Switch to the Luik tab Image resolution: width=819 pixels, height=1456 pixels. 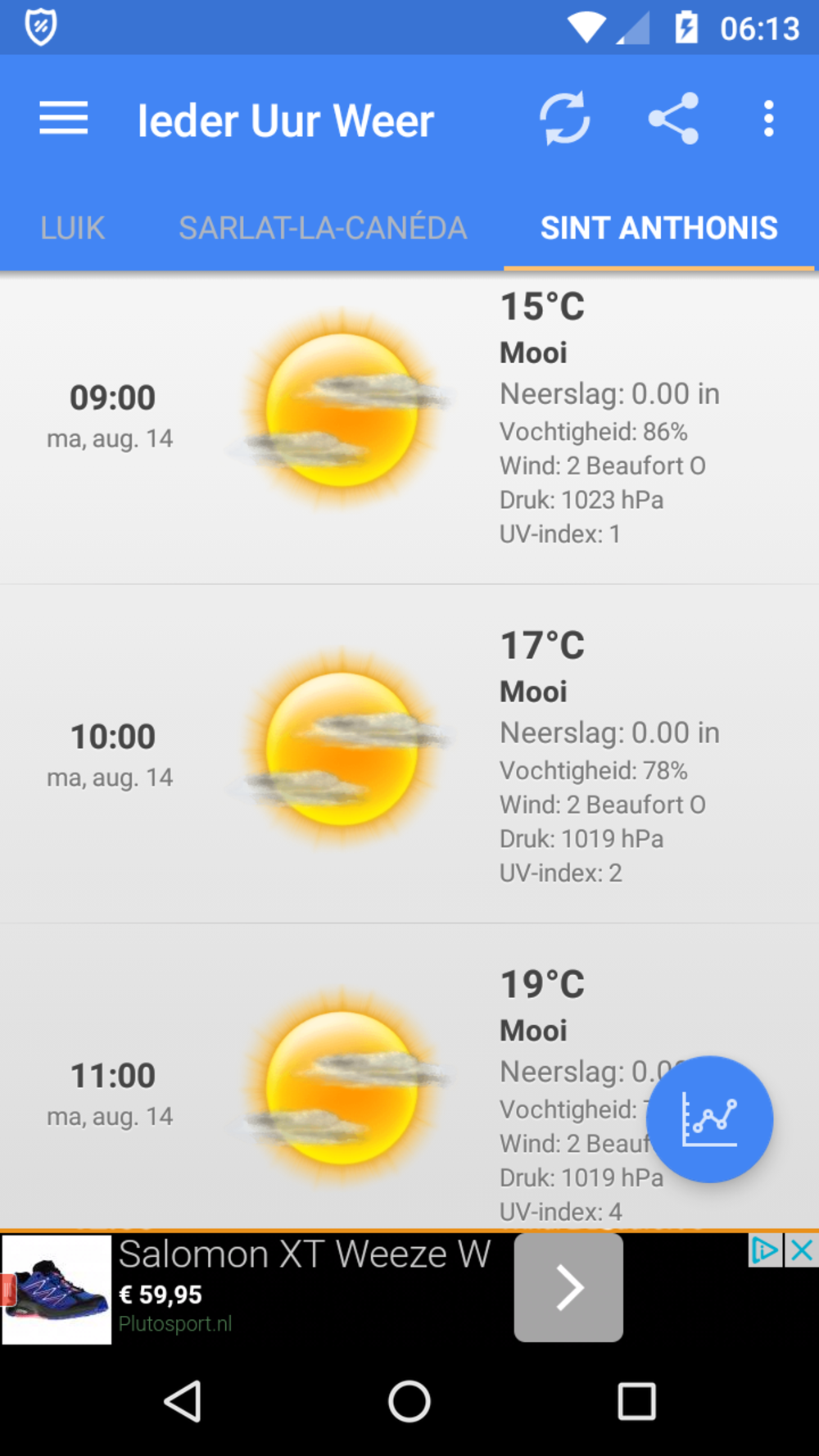coord(73,228)
